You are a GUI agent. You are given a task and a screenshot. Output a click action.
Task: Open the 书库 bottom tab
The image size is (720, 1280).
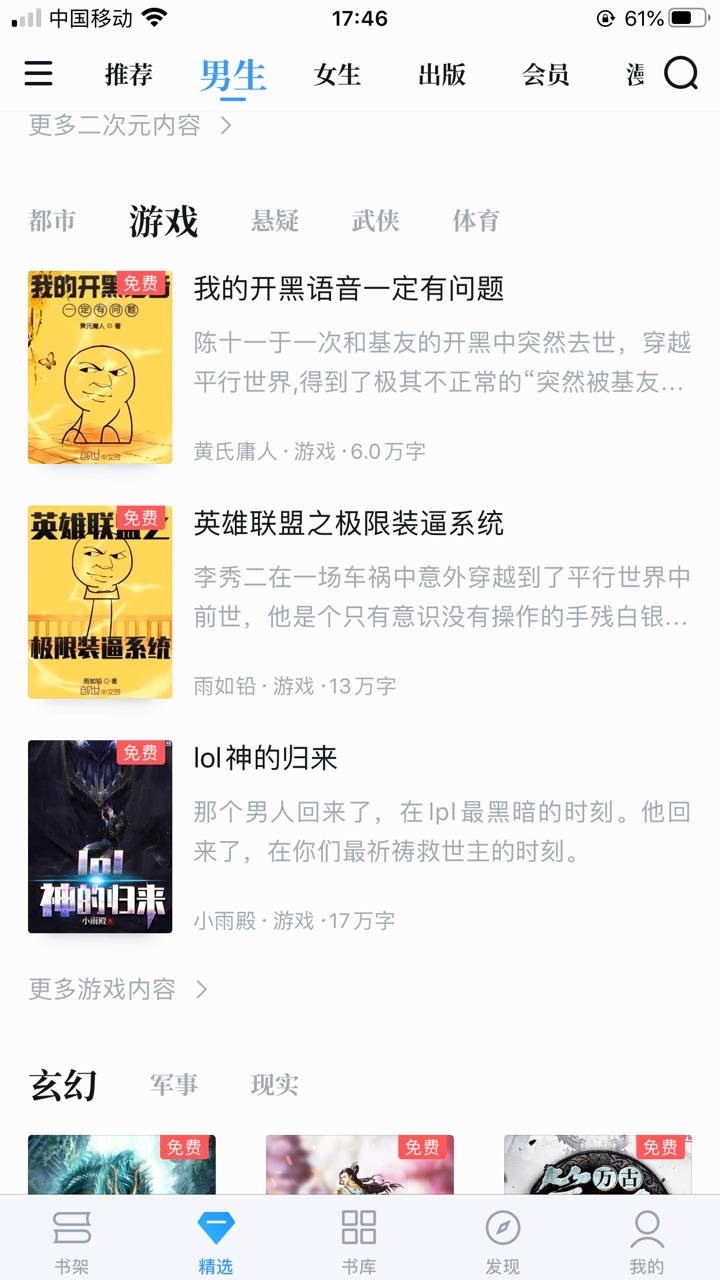(359, 1239)
